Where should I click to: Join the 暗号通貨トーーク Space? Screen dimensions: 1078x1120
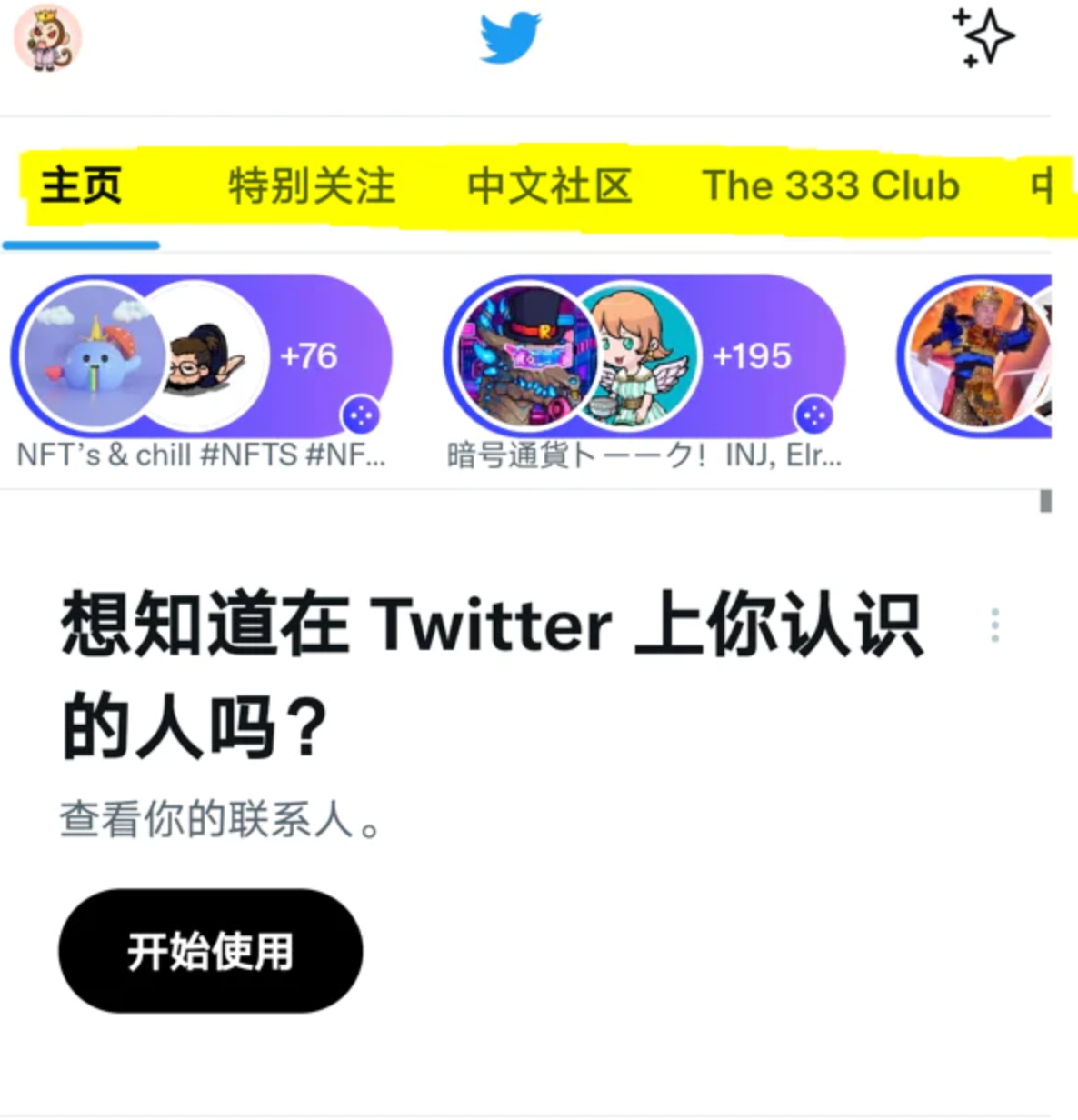pos(645,356)
